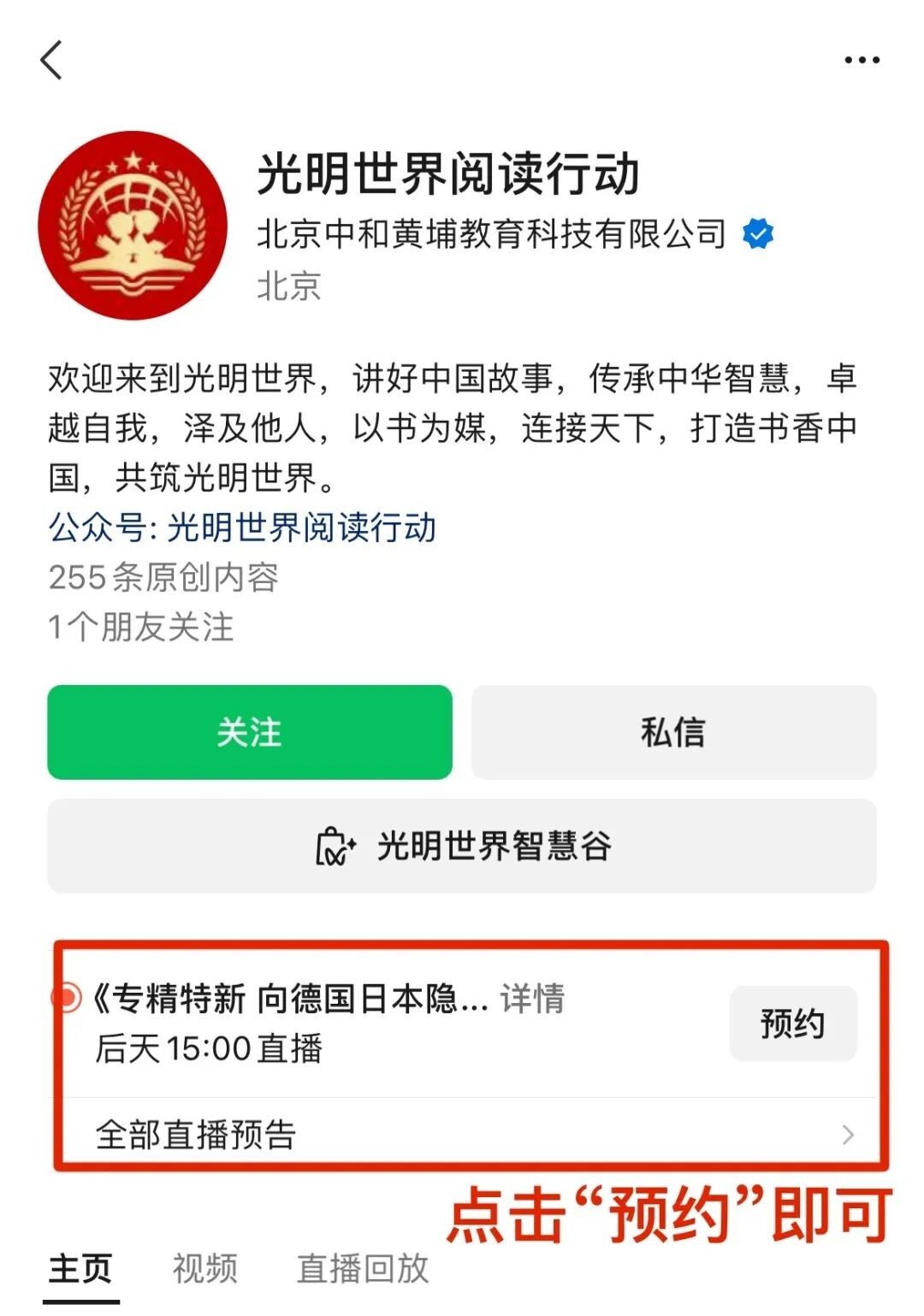Select the 主页 tab
924x1316 pixels.
(80, 1268)
